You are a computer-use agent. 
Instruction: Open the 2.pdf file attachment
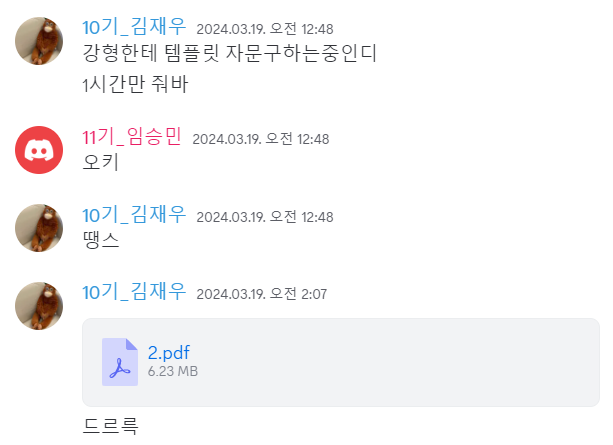pos(168,352)
